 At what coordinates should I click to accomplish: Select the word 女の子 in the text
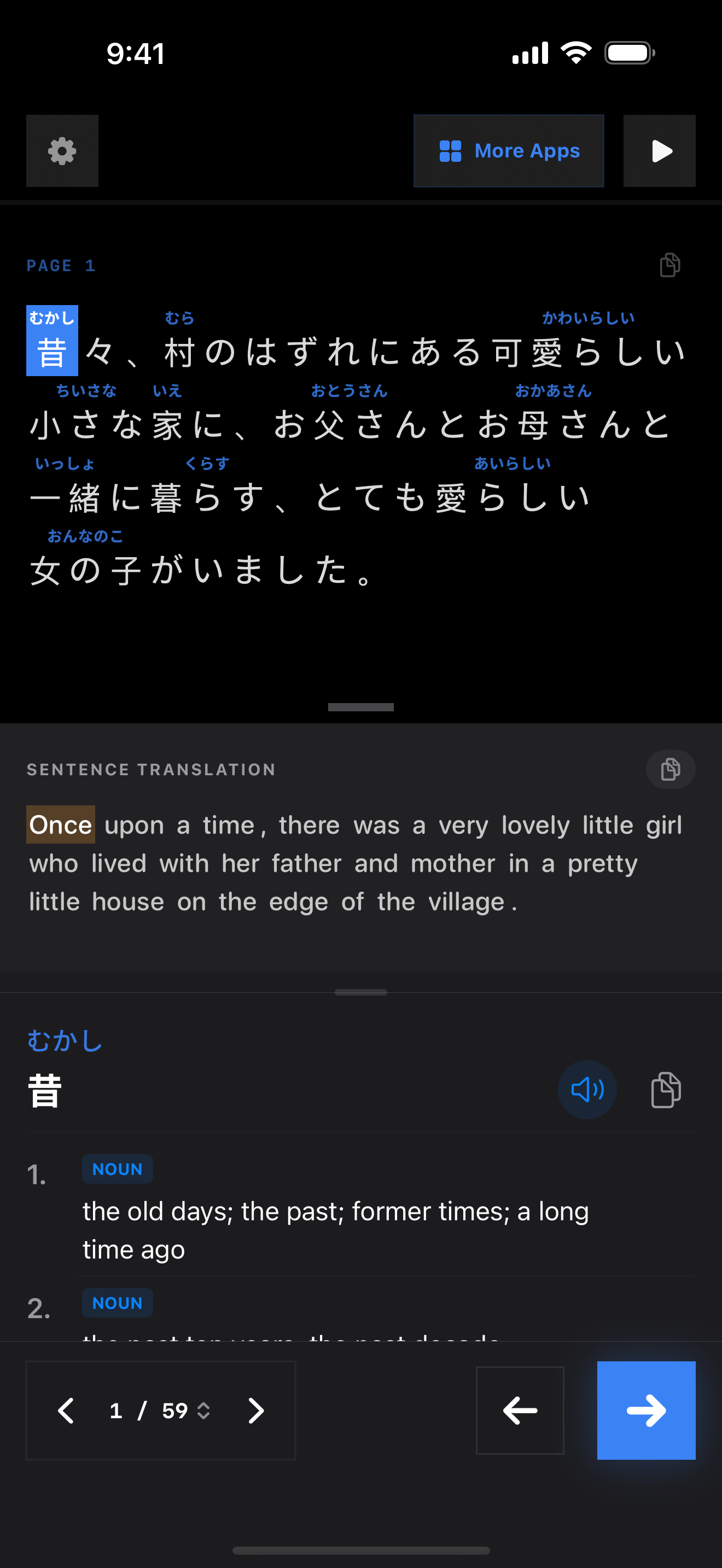point(85,570)
